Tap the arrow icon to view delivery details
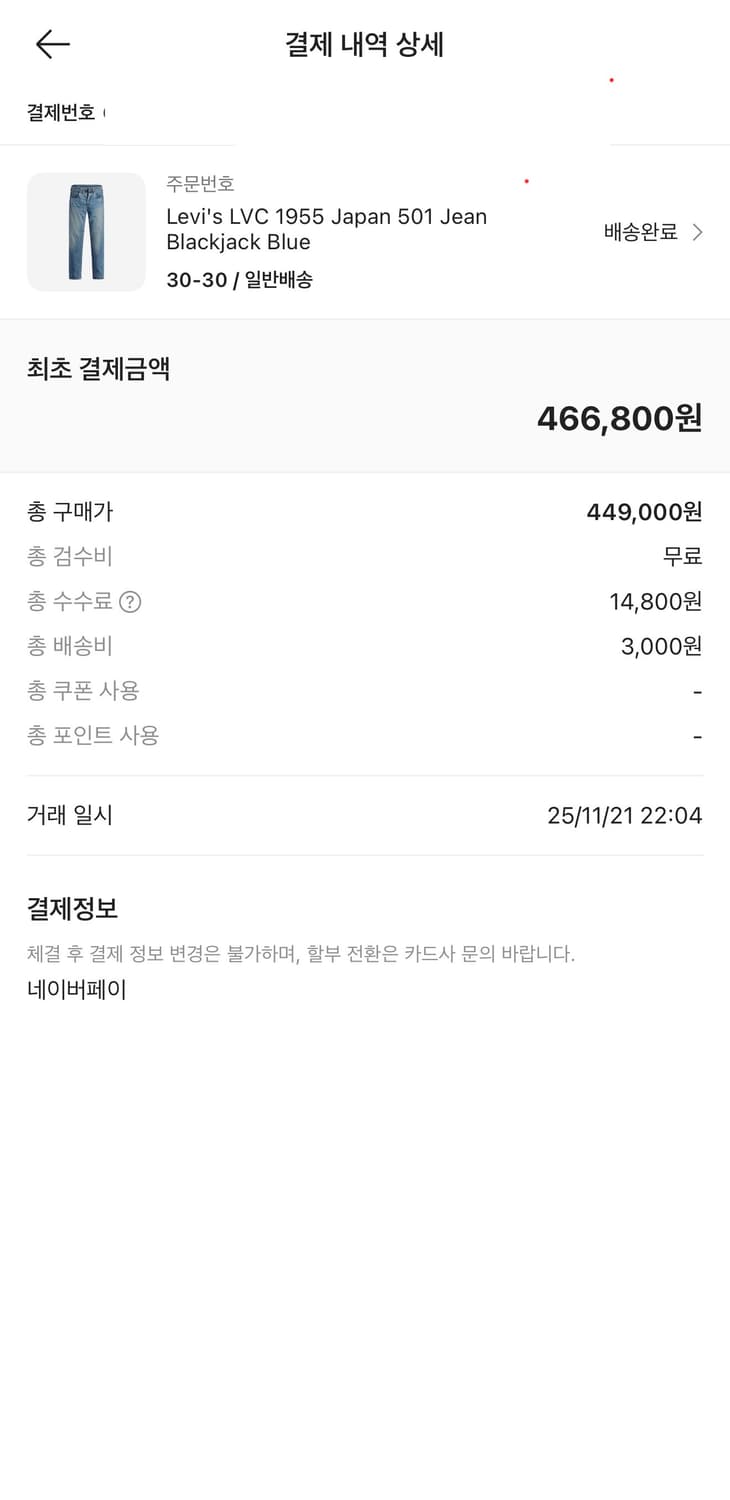This screenshot has height=1500, width=730. pyautogui.click(x=697, y=232)
